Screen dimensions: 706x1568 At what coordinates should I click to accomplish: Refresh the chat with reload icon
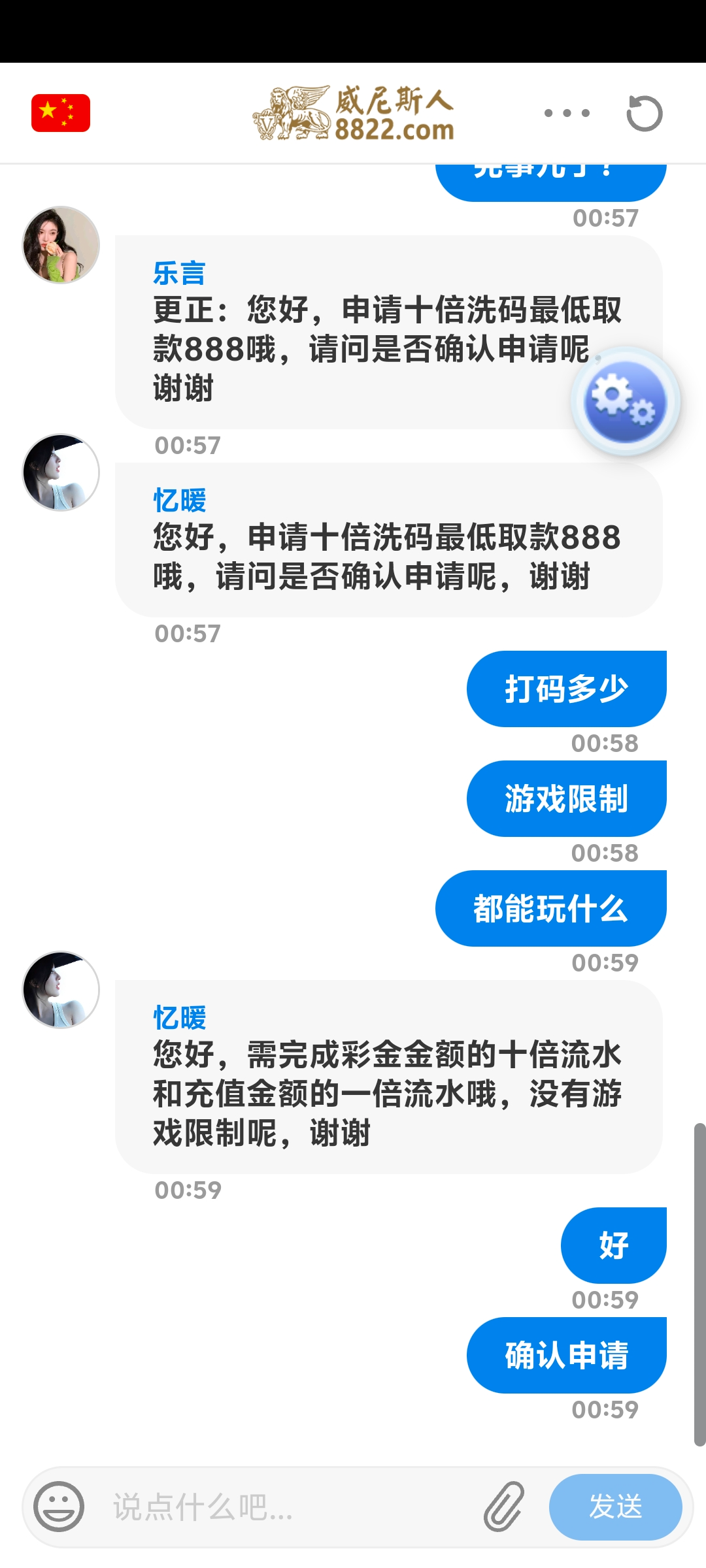[644, 113]
